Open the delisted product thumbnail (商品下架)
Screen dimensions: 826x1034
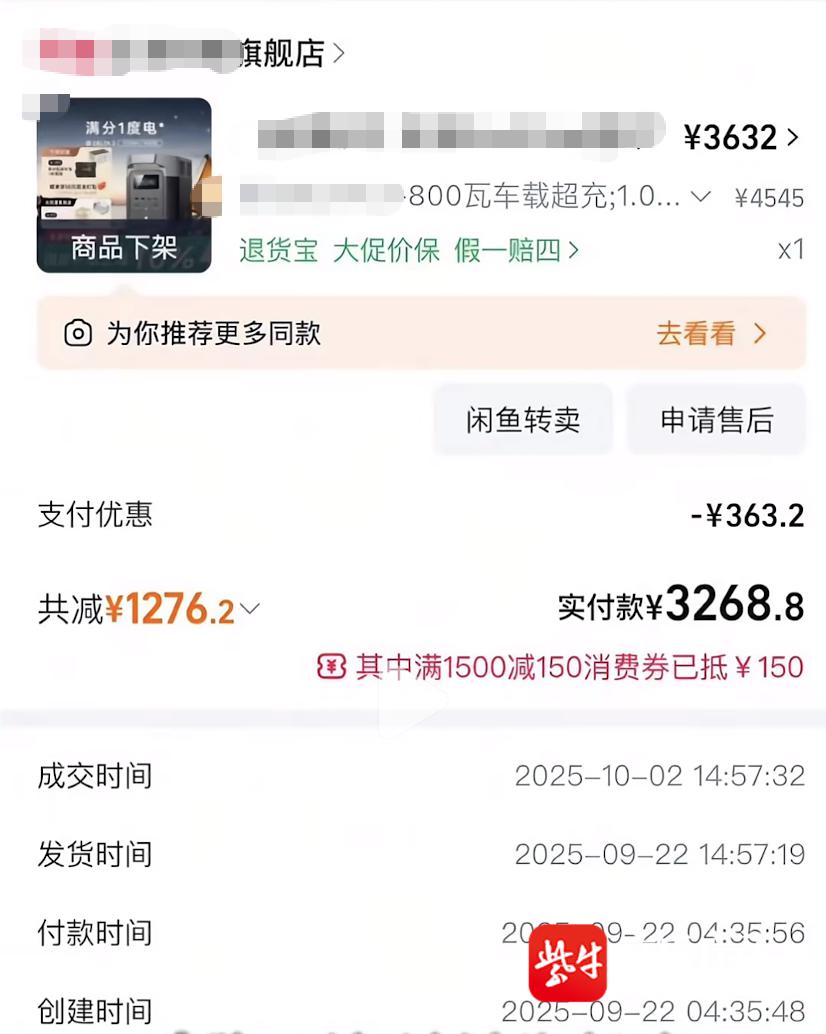(x=124, y=186)
